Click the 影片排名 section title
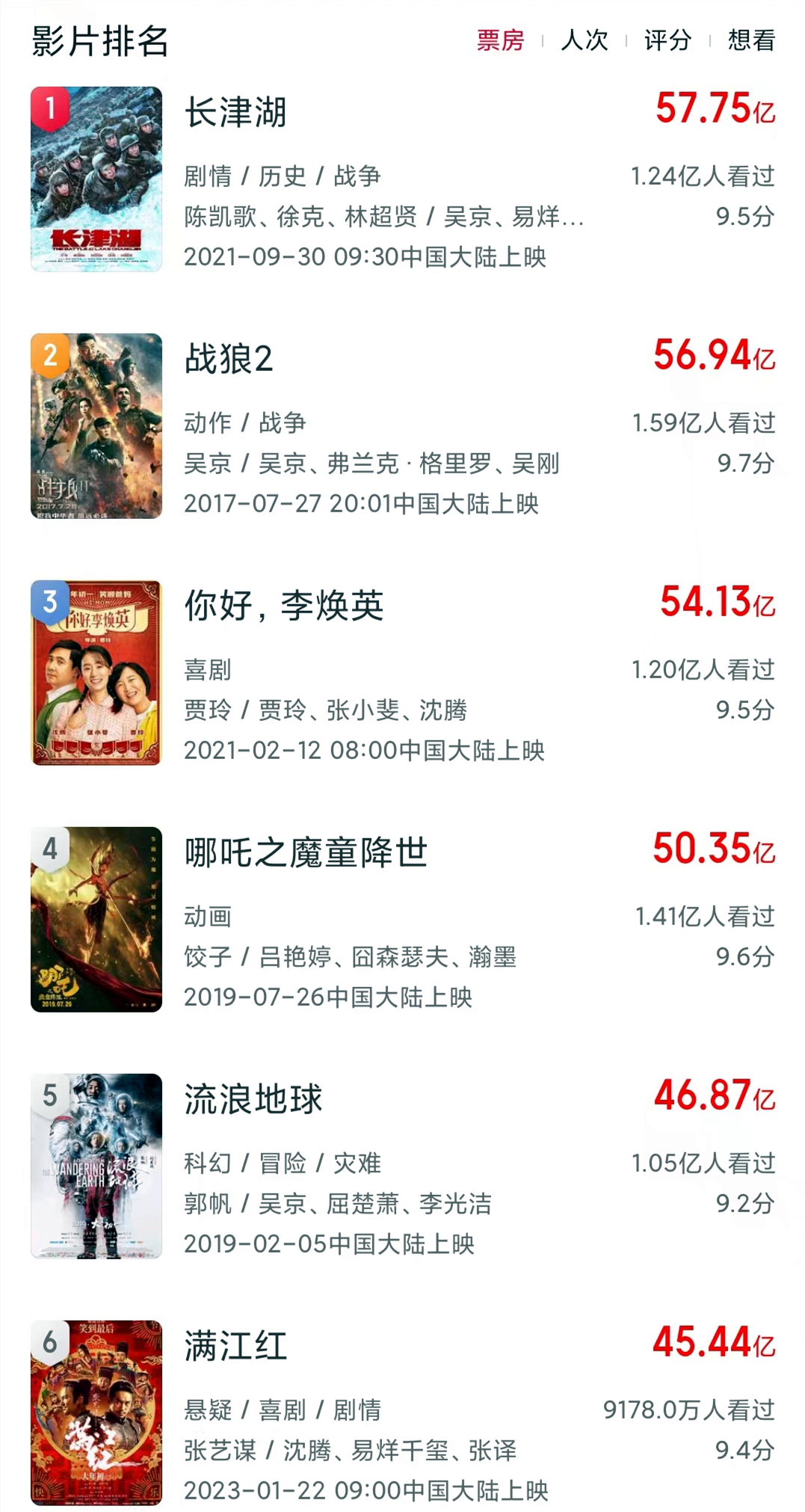This screenshot has width=805, height=1512. tap(101, 41)
